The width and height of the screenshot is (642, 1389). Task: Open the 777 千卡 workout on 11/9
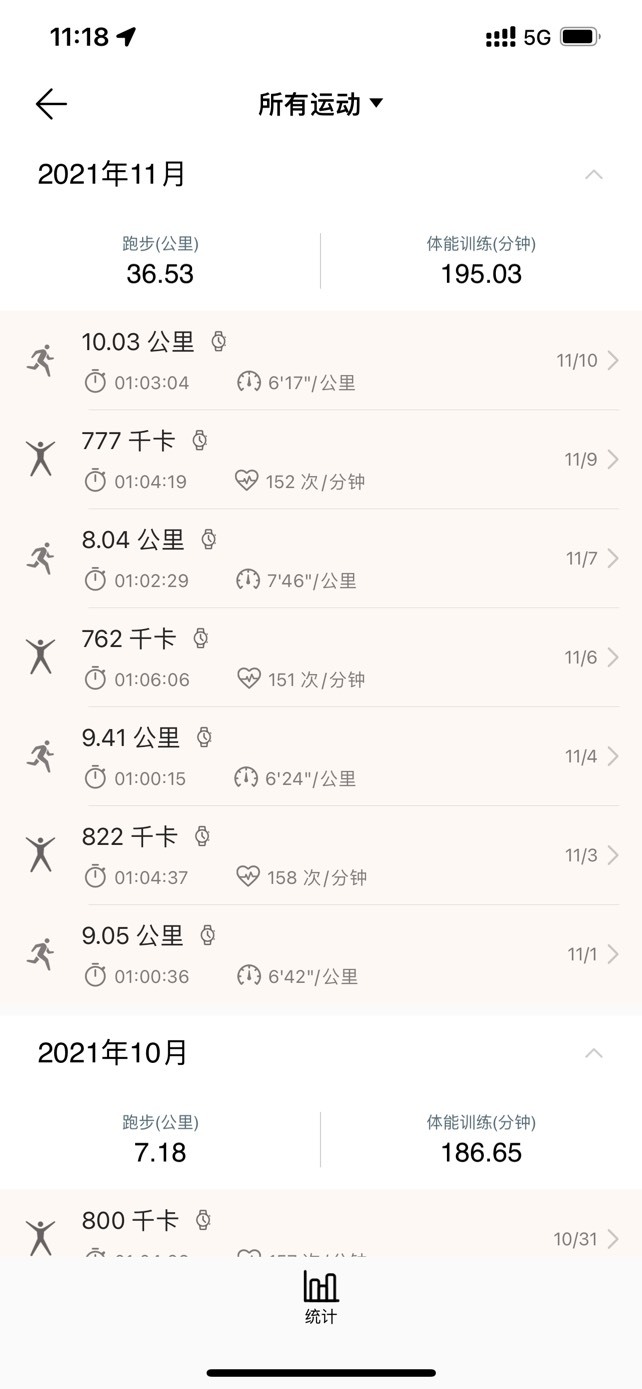coord(321,460)
